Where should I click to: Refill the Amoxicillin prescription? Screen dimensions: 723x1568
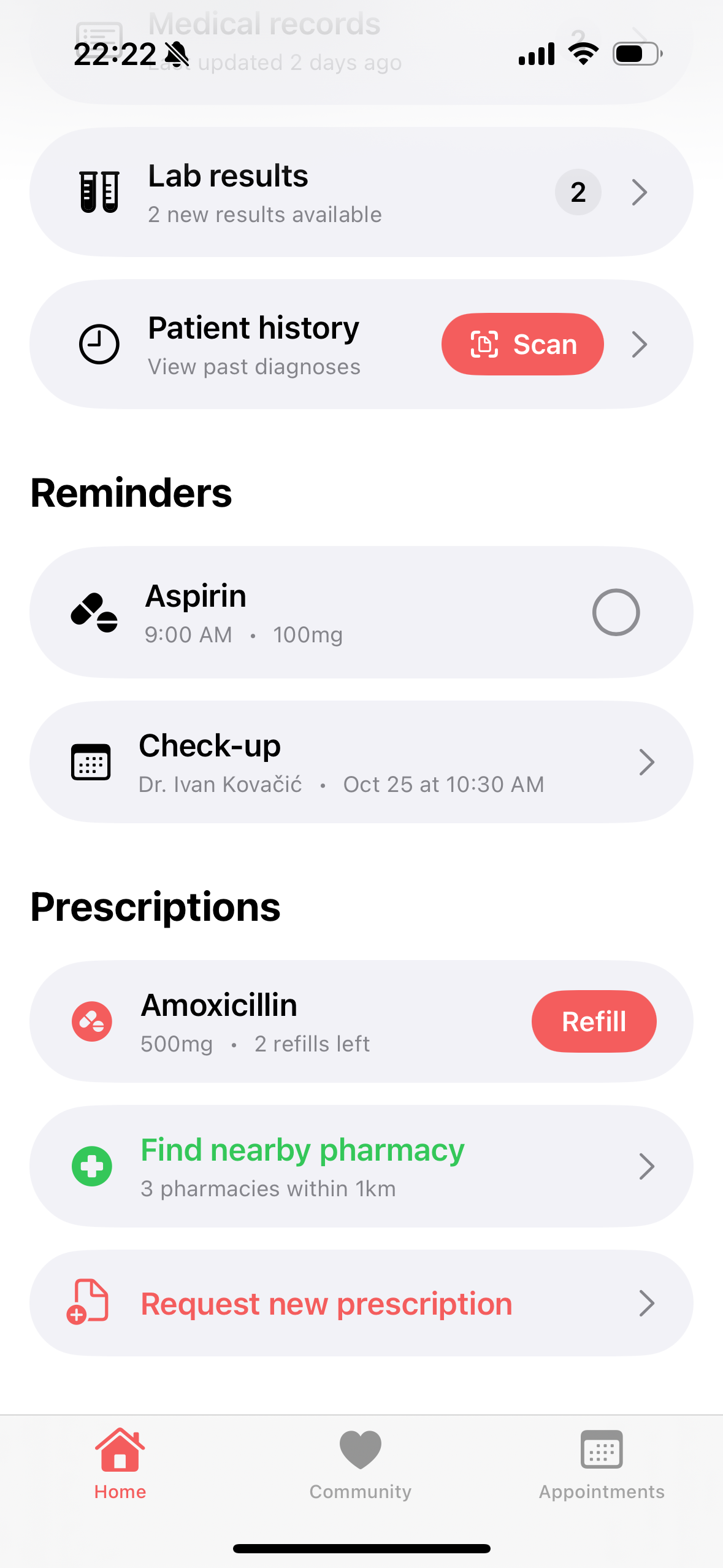[594, 1021]
